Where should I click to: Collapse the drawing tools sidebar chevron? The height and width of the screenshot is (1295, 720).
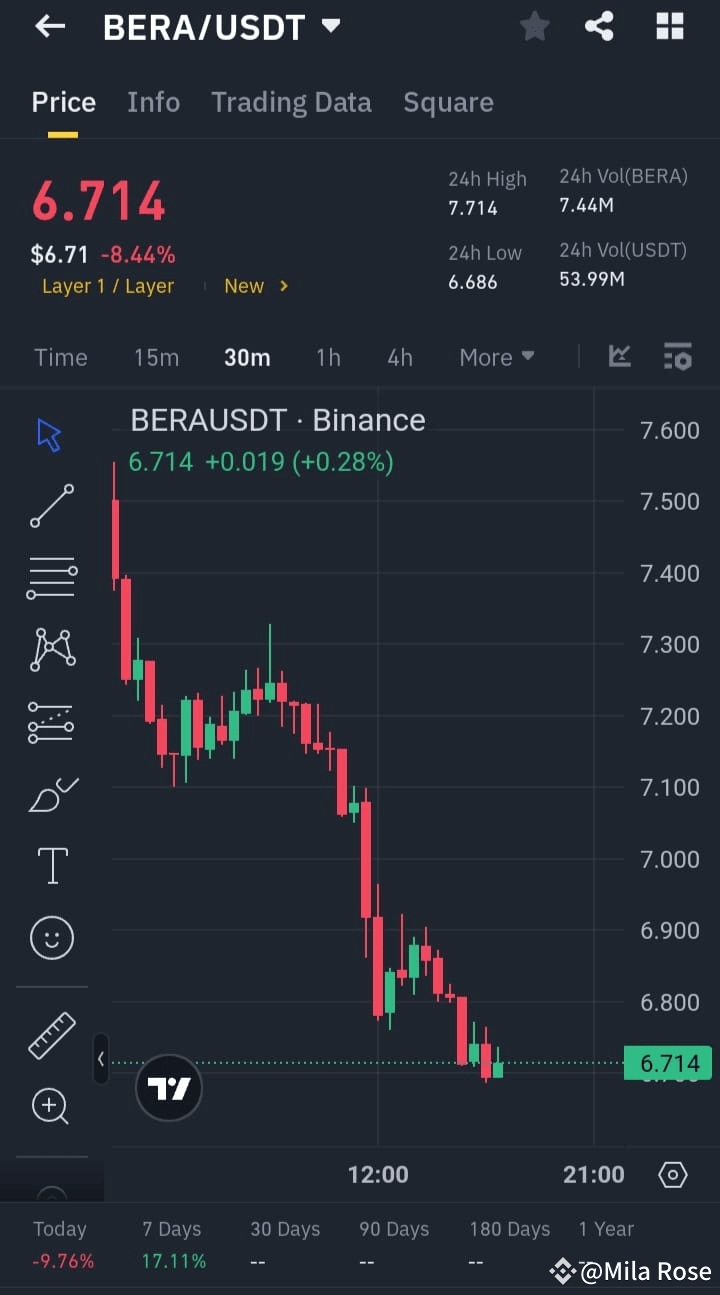coord(101,1058)
